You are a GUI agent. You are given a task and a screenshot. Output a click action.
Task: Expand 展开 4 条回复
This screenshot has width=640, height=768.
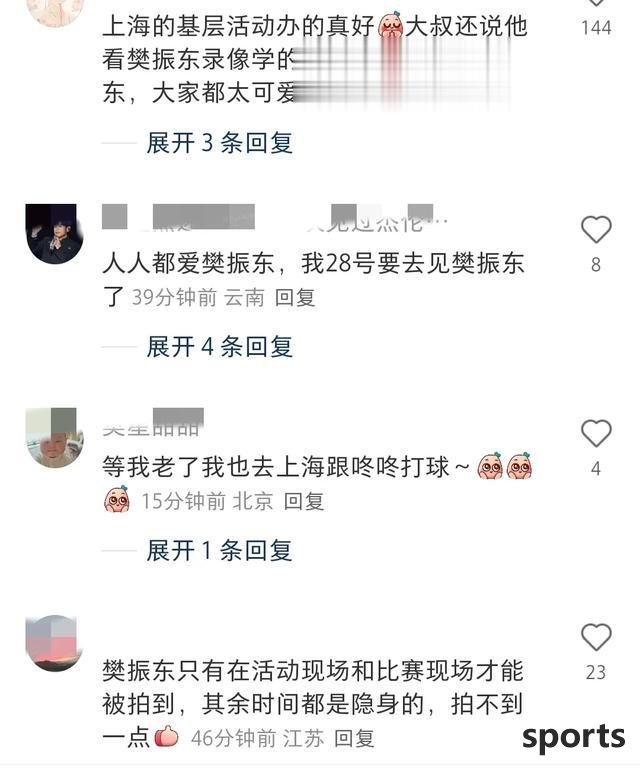click(219, 347)
